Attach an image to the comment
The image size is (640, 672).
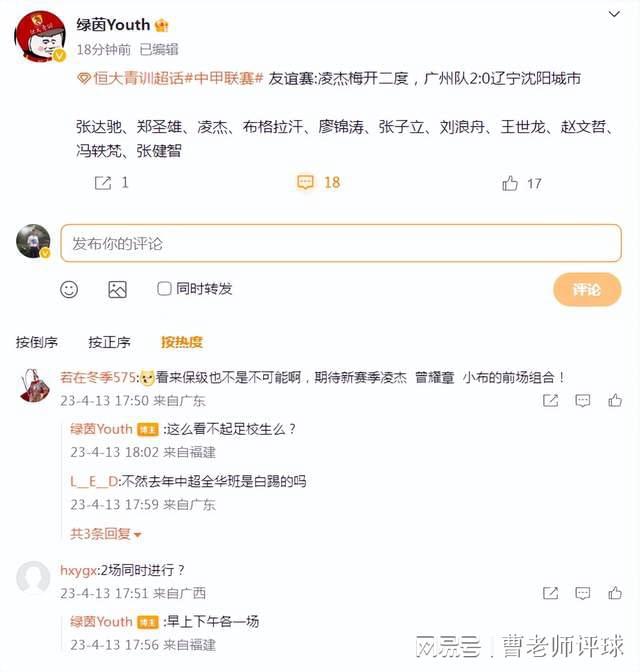point(117,289)
